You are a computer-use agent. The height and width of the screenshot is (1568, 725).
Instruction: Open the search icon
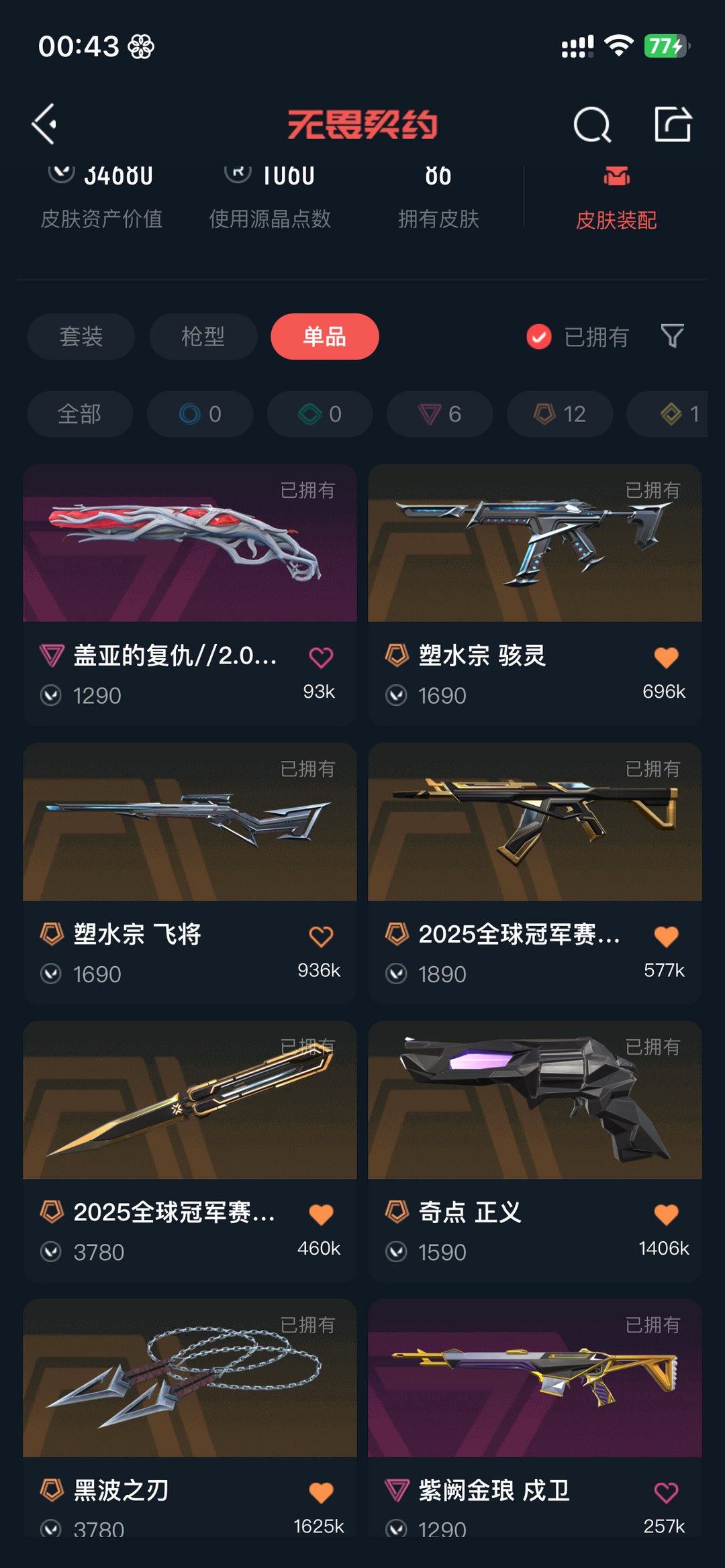592,124
